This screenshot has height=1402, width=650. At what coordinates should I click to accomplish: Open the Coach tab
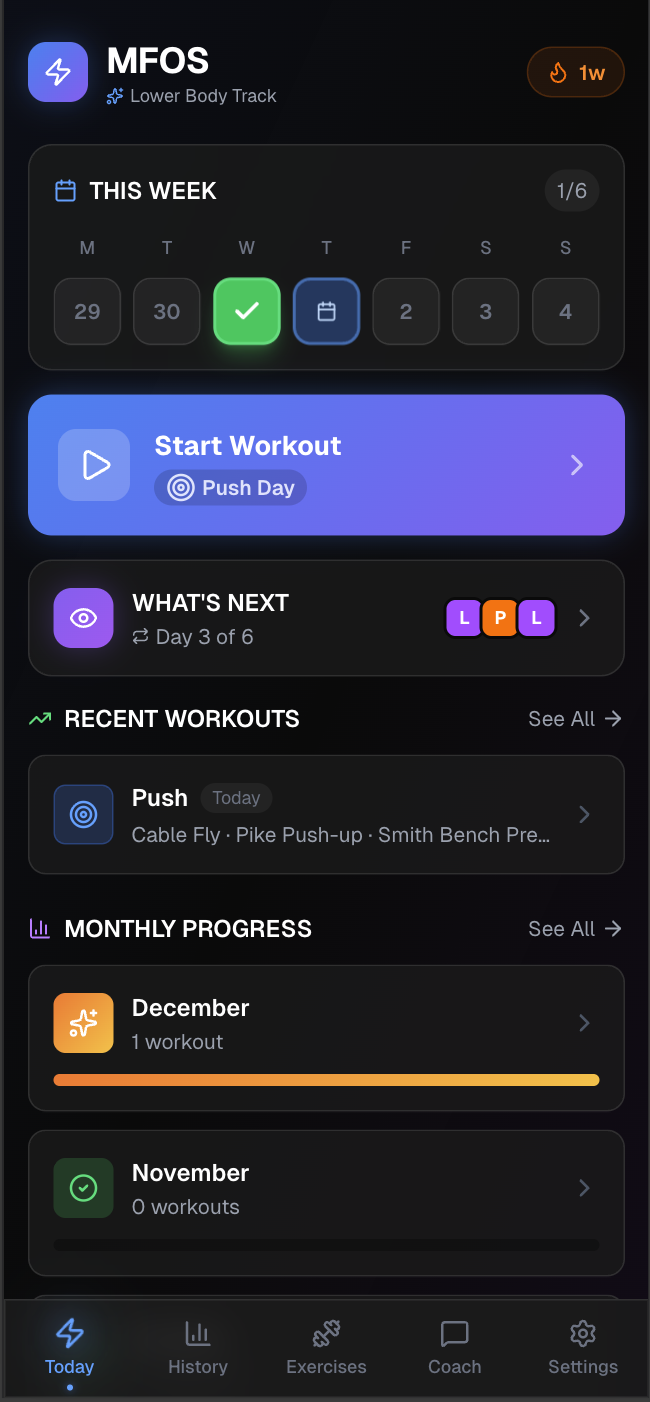(x=455, y=1348)
